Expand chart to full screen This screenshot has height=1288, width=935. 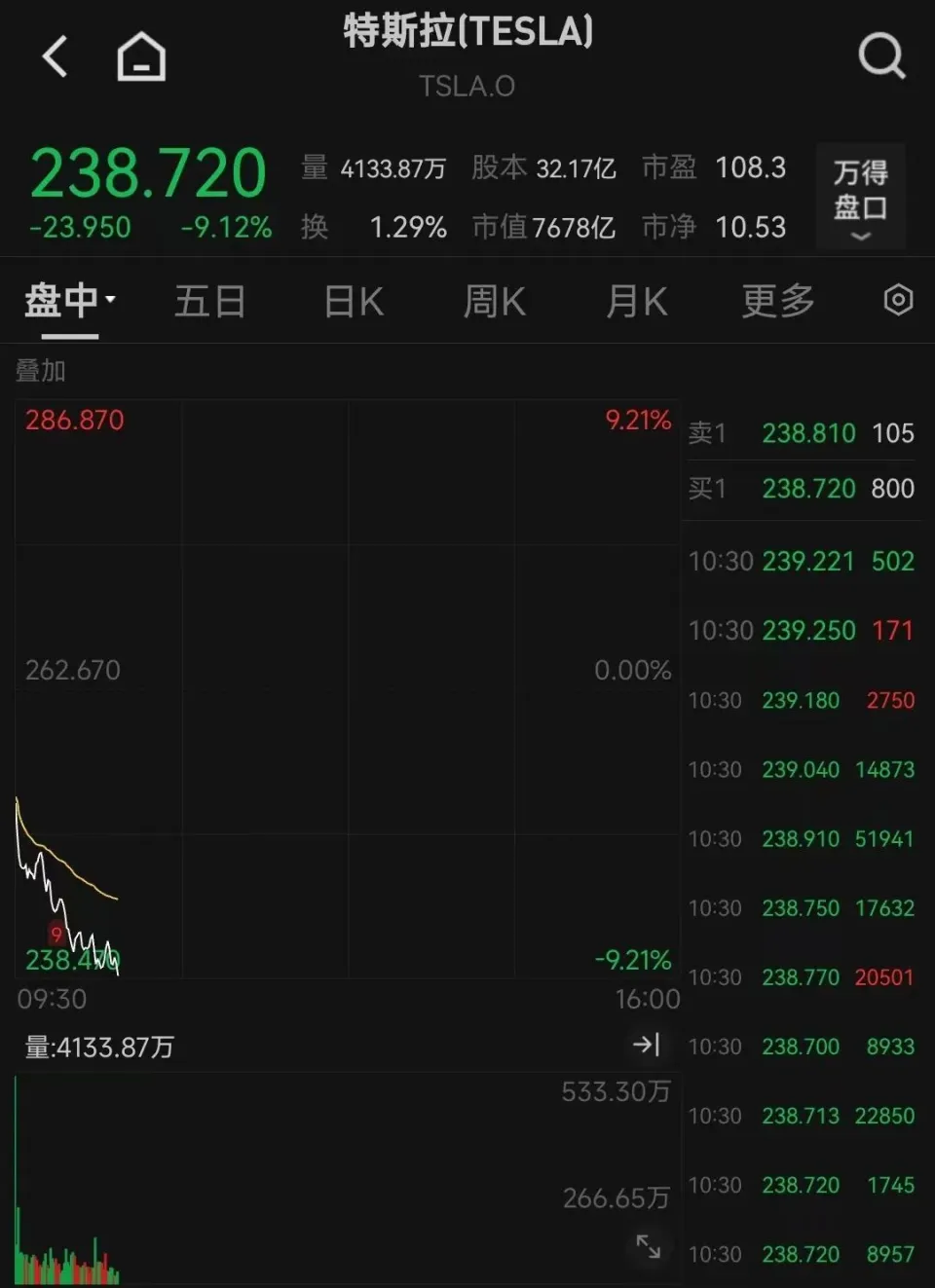[x=649, y=1245]
